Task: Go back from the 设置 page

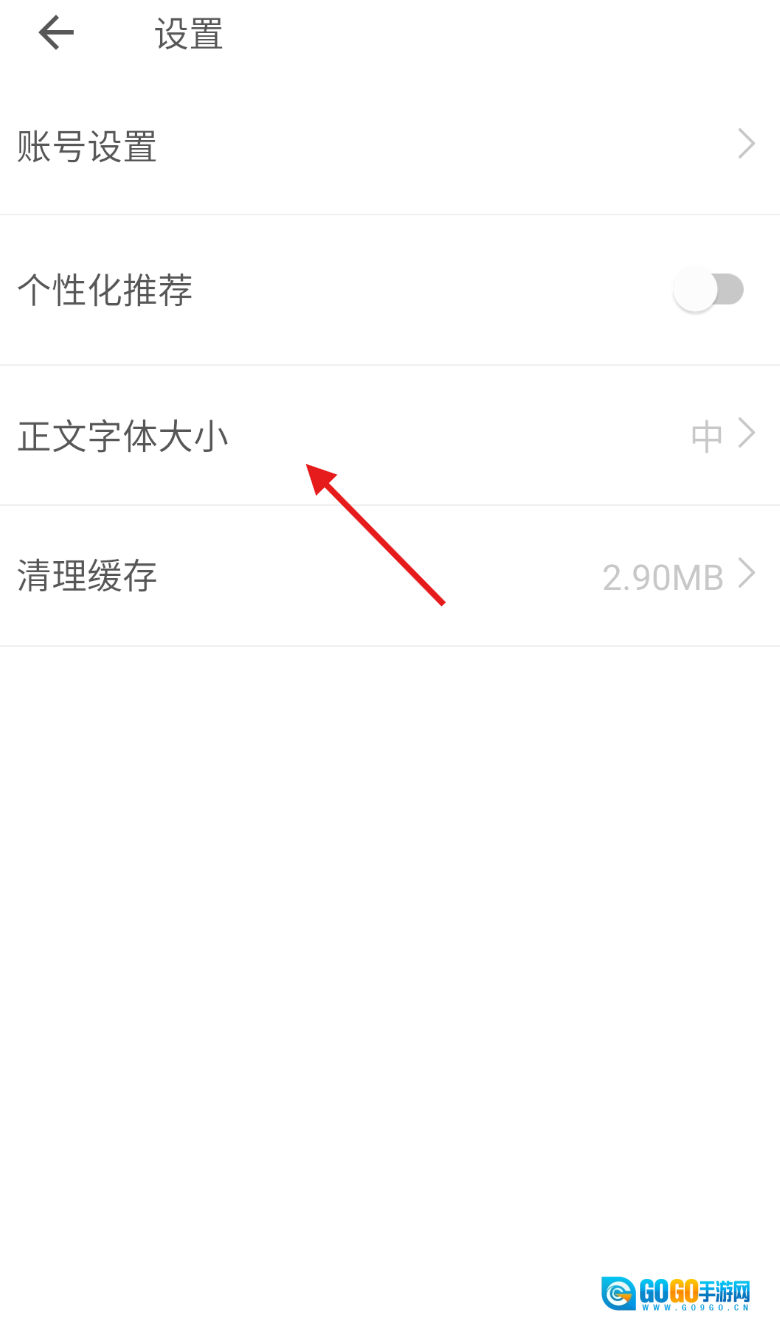Action: click(56, 34)
